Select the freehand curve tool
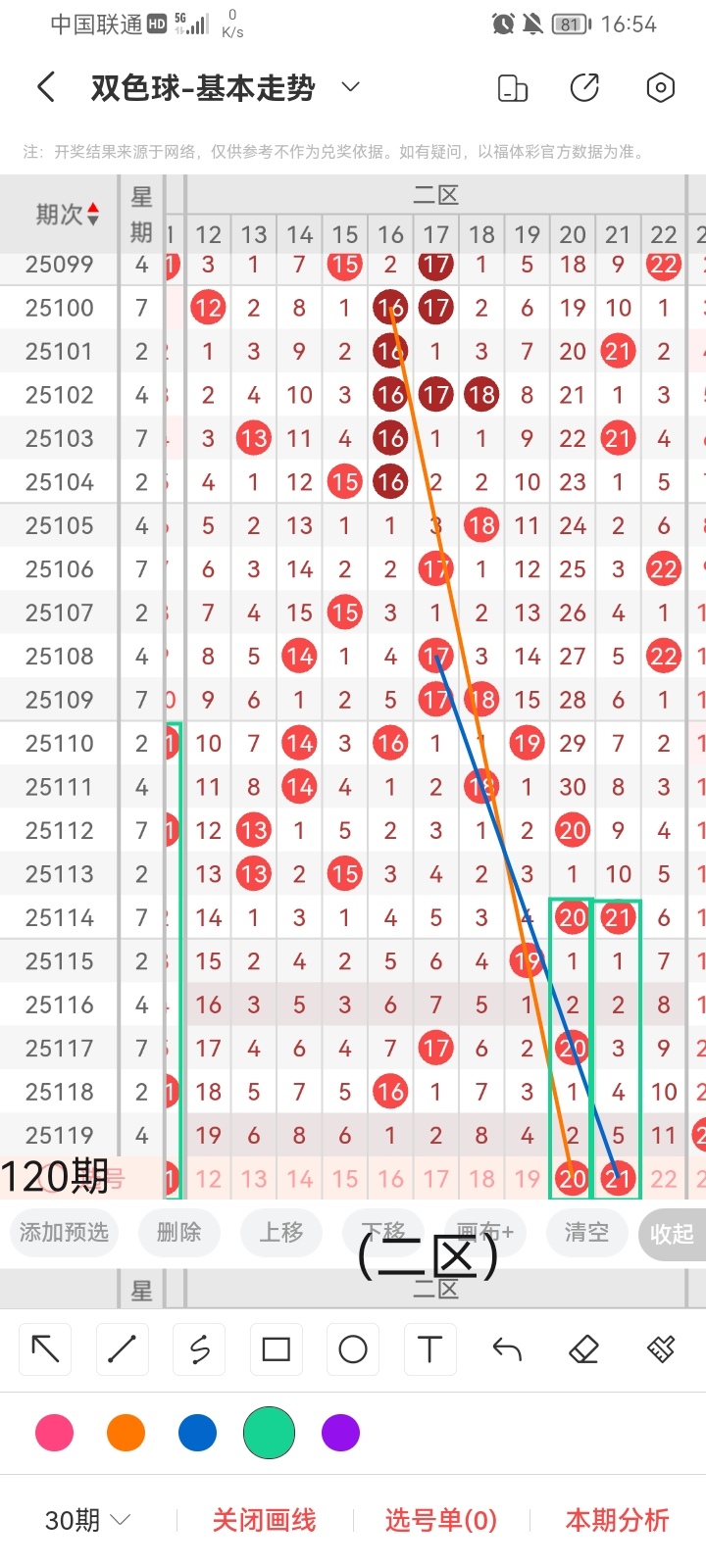Screen dimensions: 706x1568 pyautogui.click(x=199, y=1349)
